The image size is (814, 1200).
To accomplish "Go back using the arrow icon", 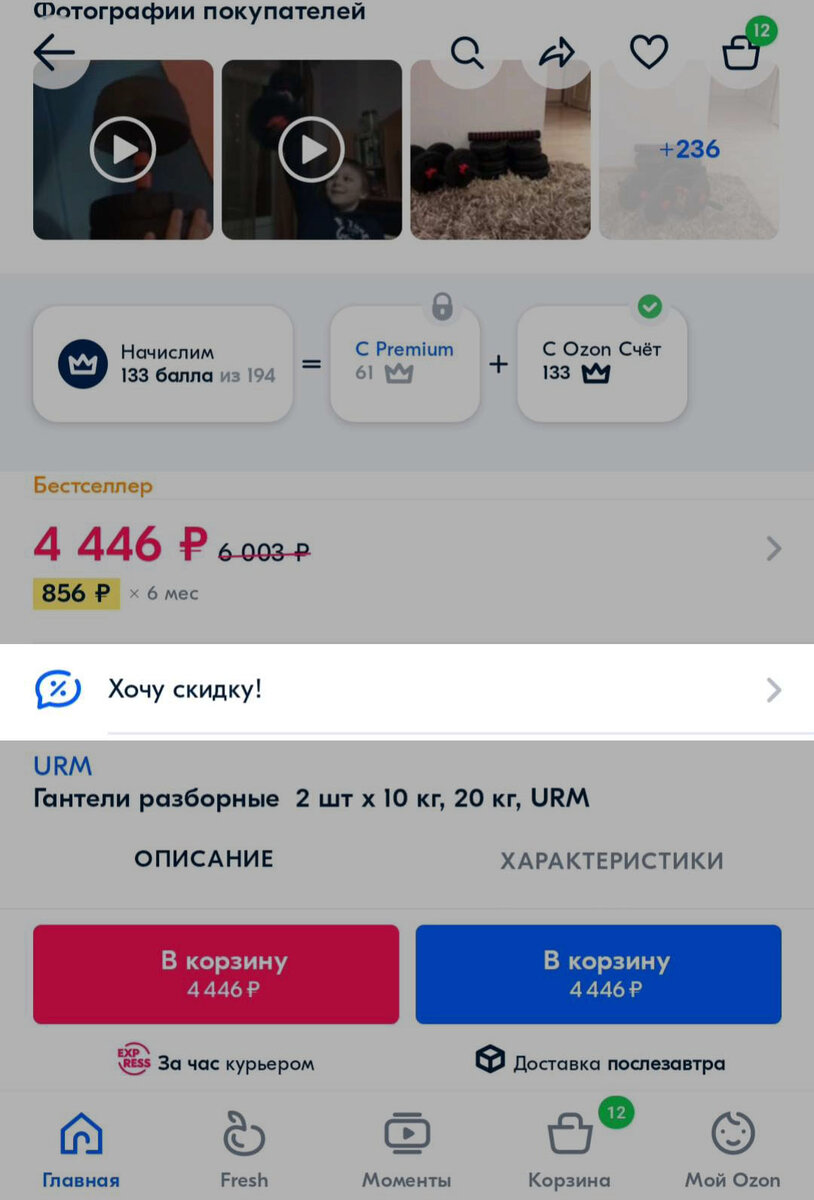I will [54, 52].
